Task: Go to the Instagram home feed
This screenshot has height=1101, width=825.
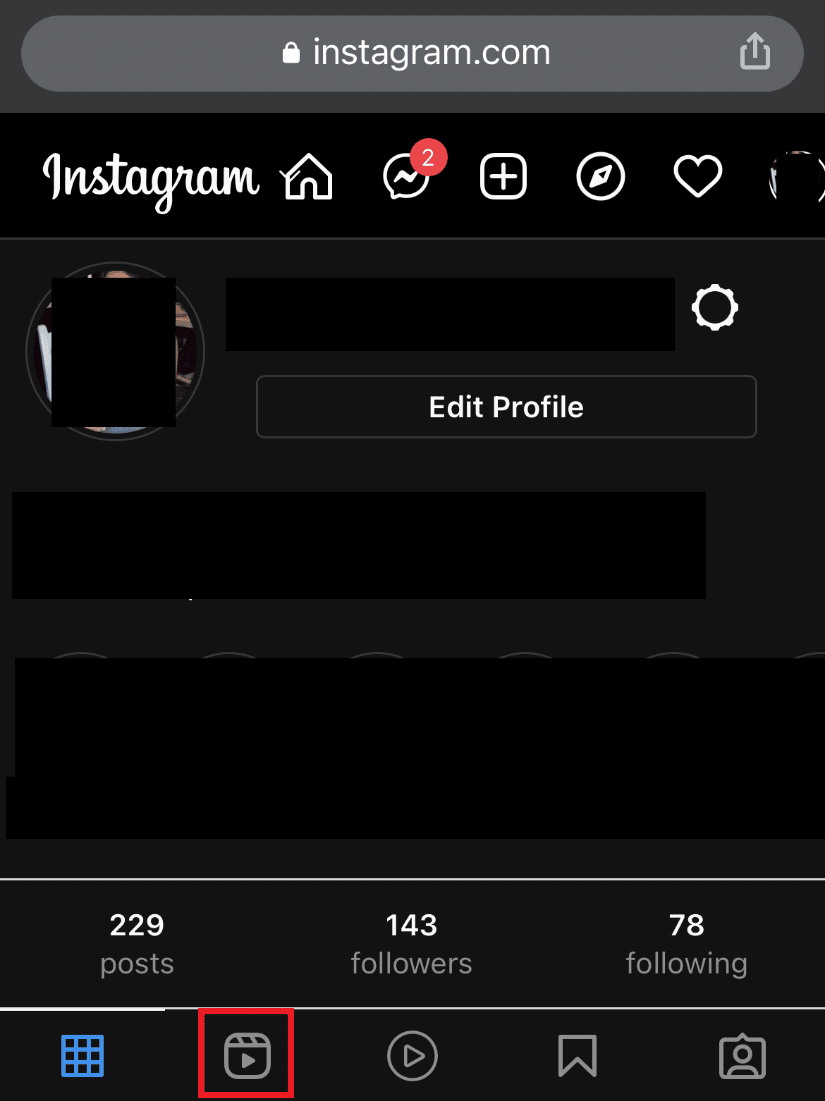Action: [308, 178]
